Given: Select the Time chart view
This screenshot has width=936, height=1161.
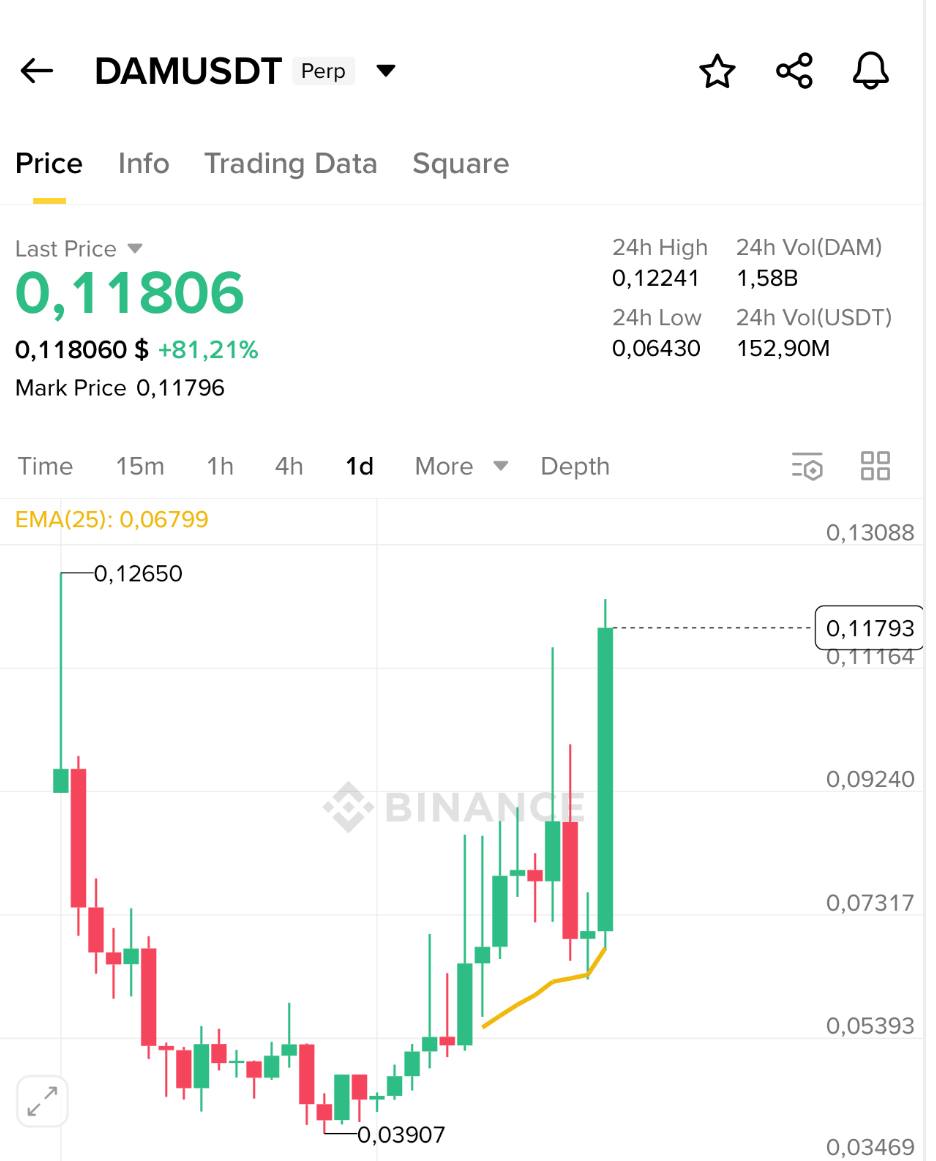Looking at the screenshot, I should (45, 466).
